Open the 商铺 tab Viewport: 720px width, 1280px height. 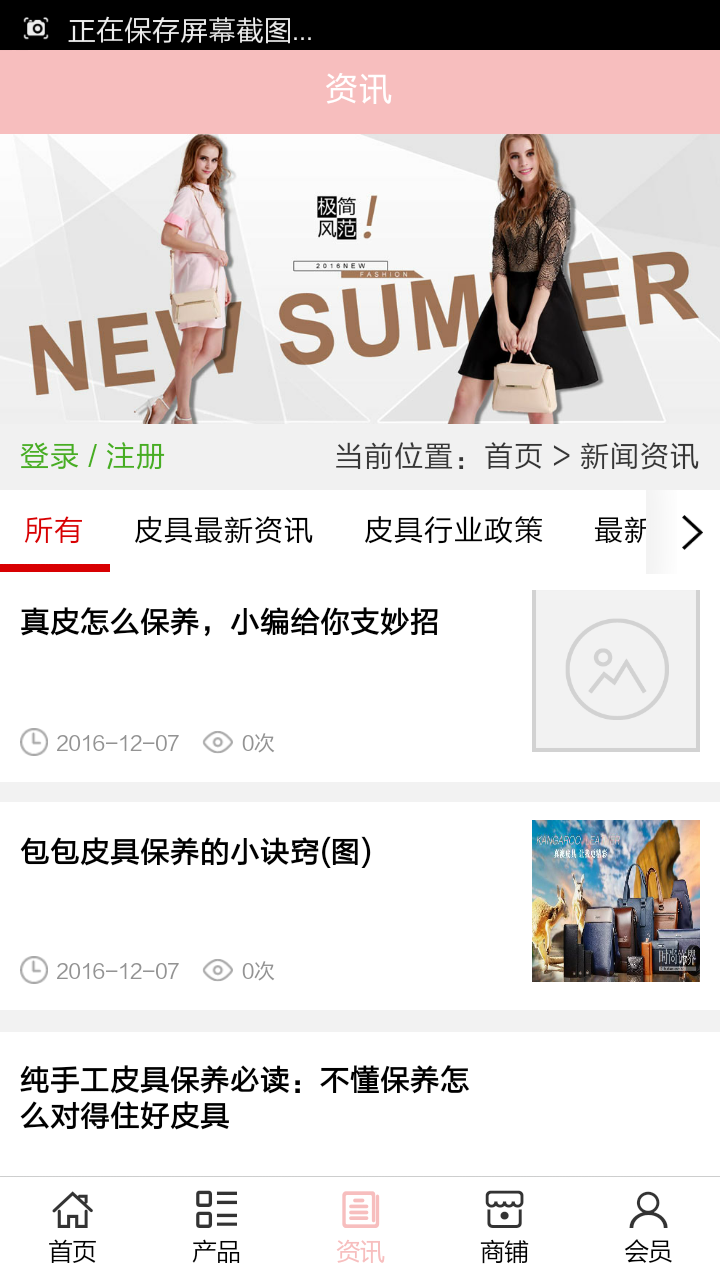pyautogui.click(x=504, y=1227)
